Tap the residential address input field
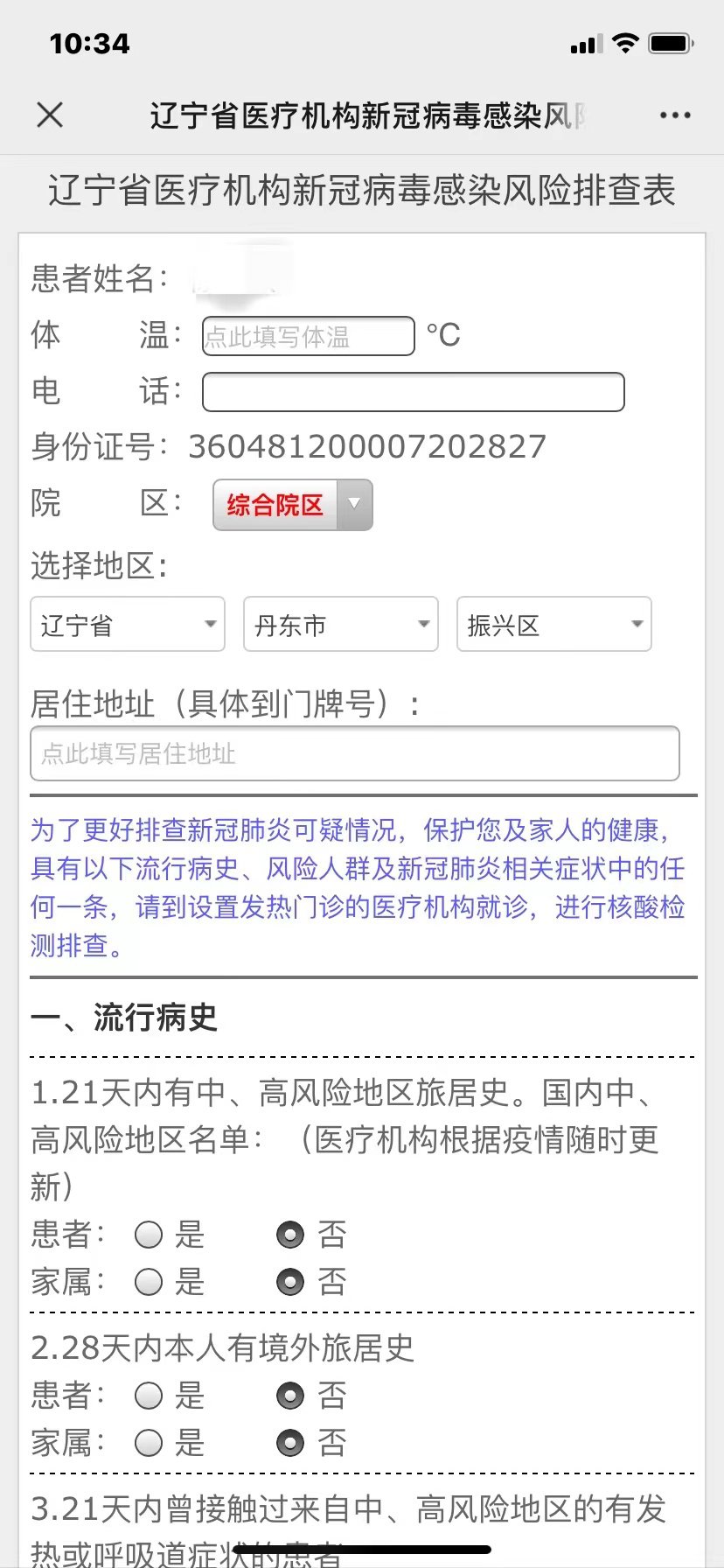This screenshot has height=1568, width=724. coord(355,753)
